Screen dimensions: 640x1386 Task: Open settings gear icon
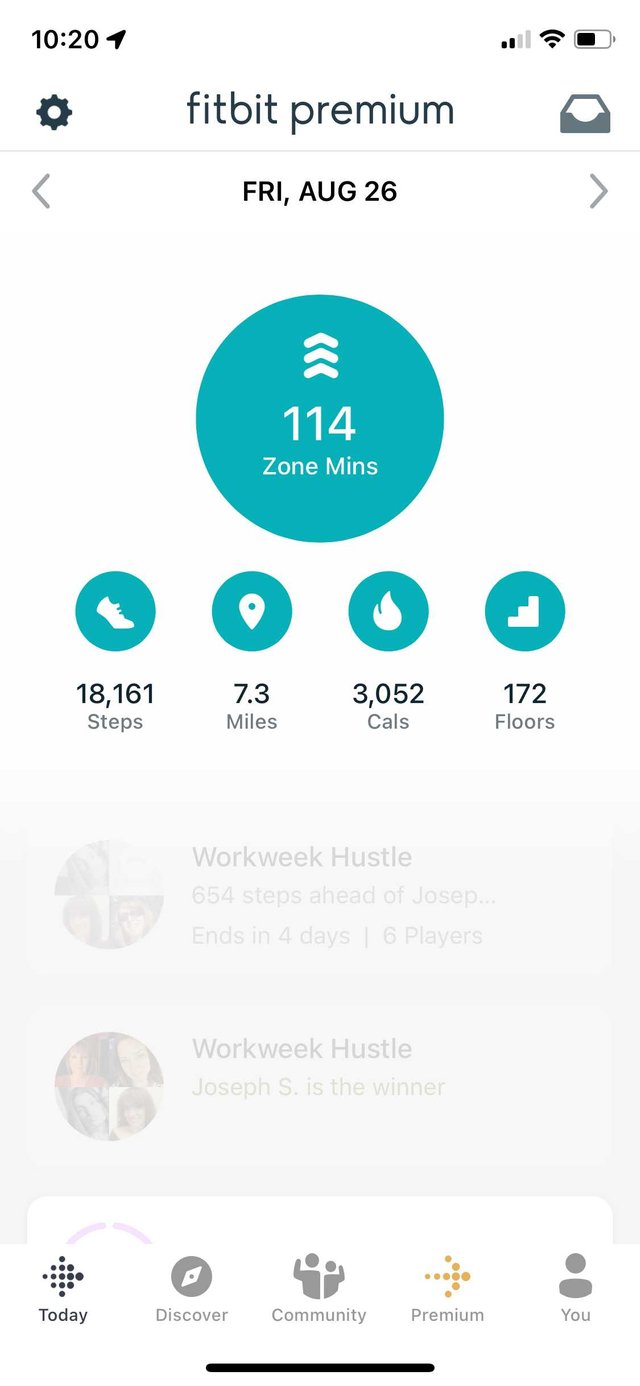(54, 112)
